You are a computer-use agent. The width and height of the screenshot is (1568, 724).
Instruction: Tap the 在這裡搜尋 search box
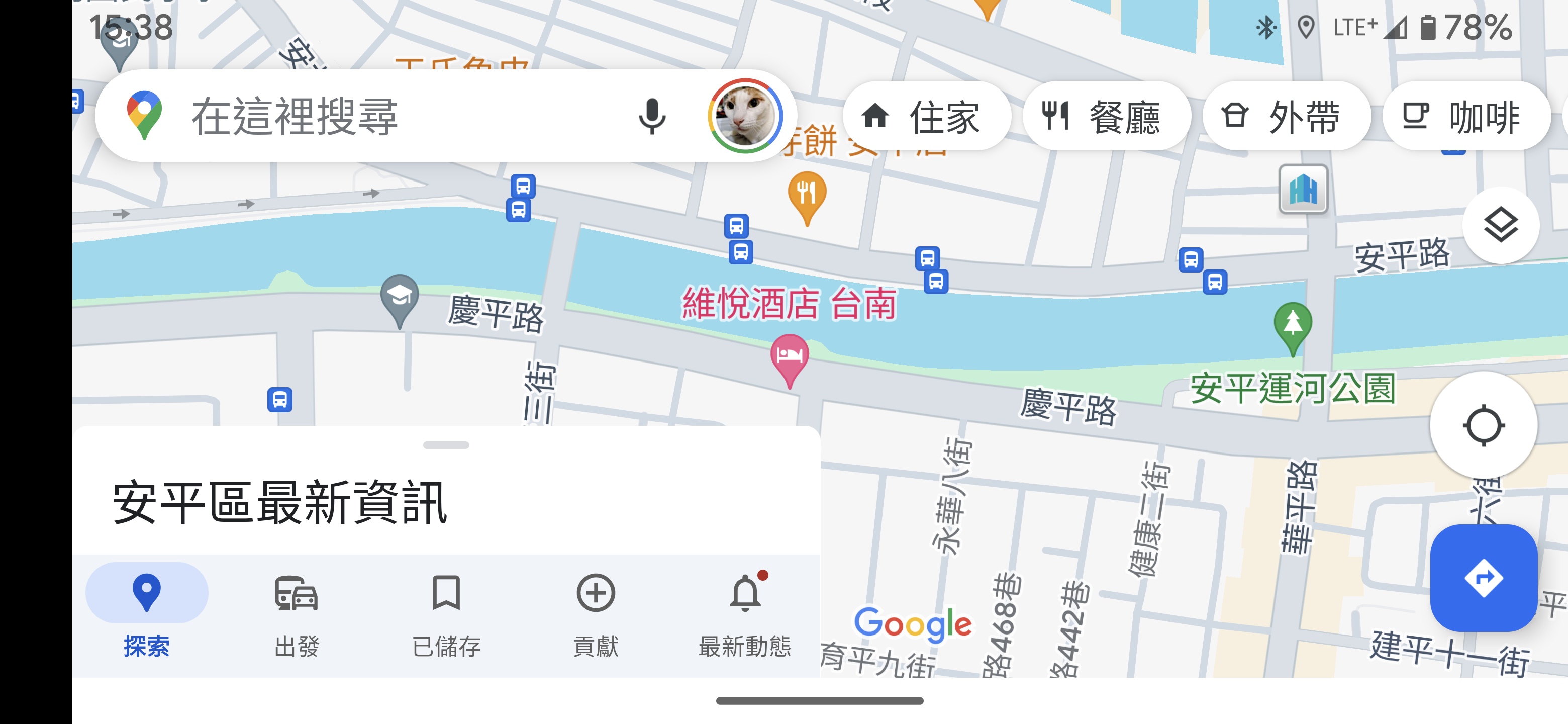click(x=365, y=116)
